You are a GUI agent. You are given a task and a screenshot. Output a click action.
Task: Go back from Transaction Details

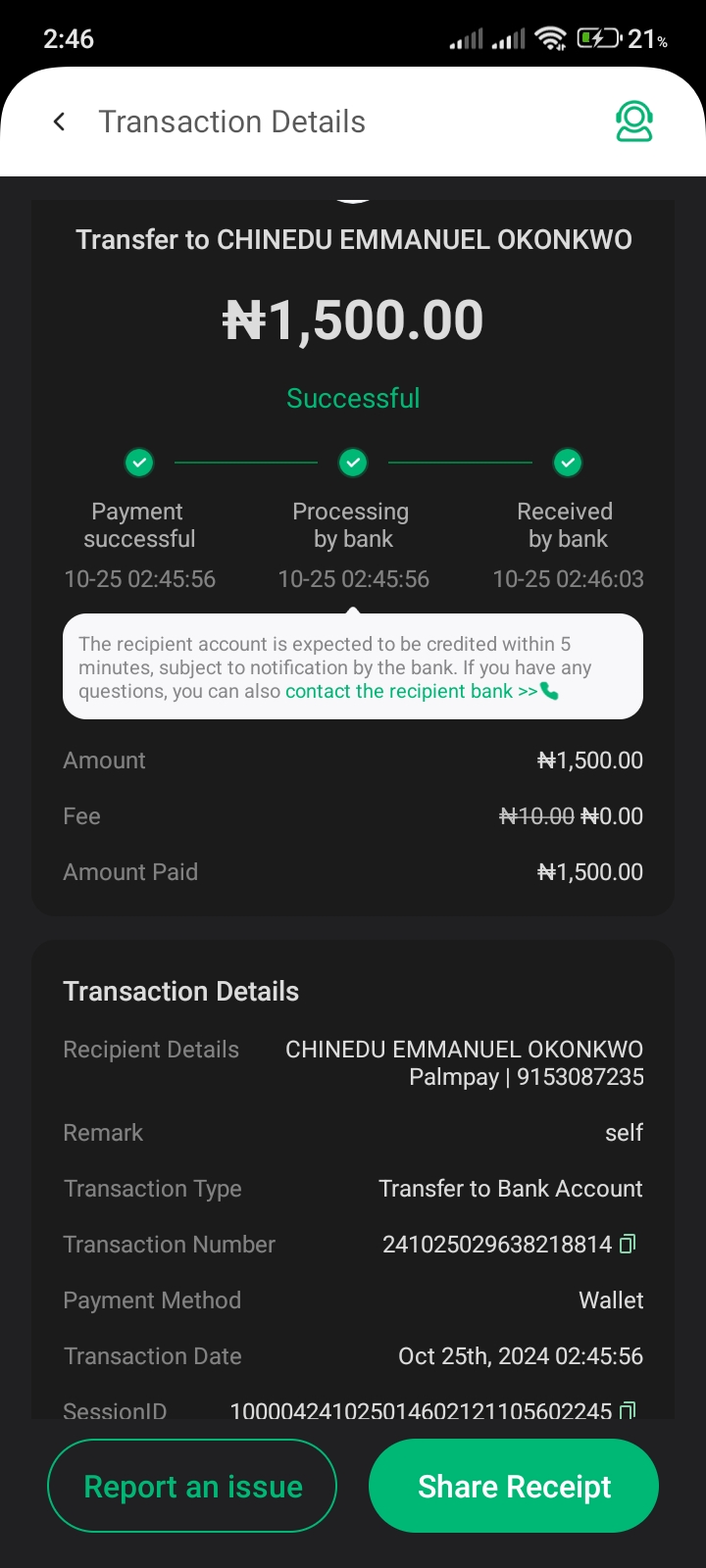click(x=60, y=122)
